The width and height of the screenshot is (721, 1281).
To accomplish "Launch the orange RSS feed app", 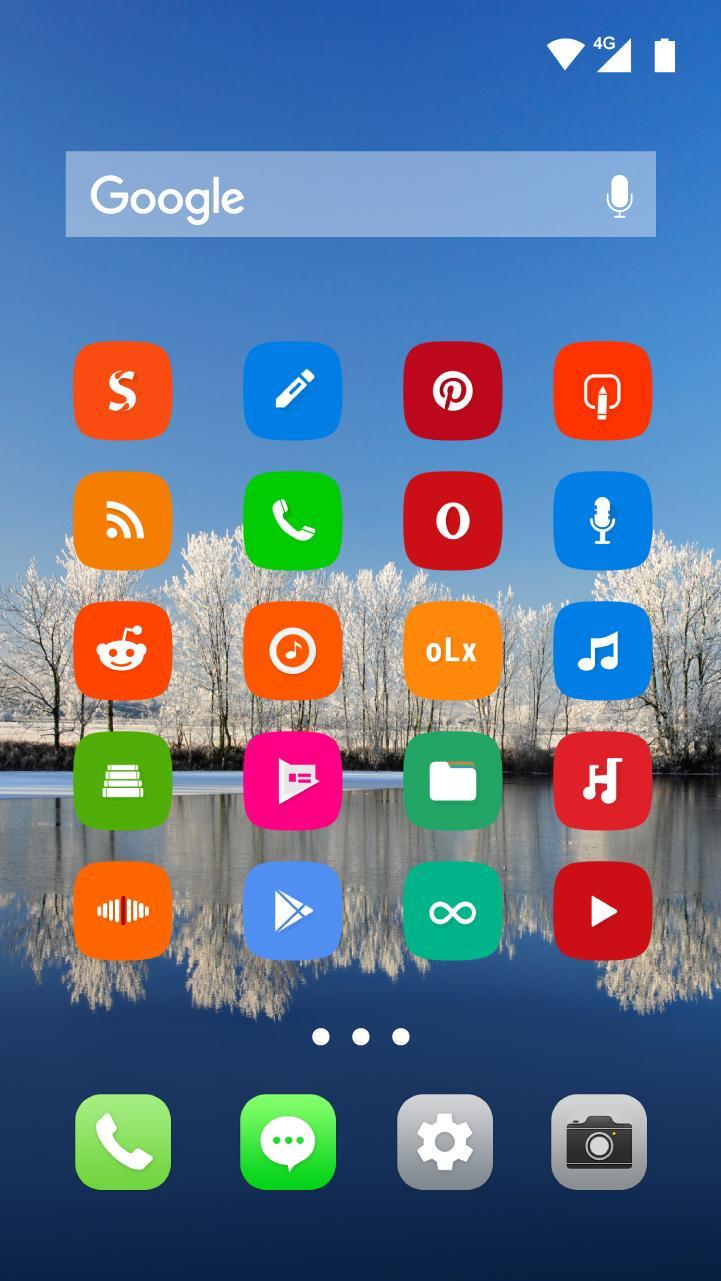I will [x=122, y=521].
